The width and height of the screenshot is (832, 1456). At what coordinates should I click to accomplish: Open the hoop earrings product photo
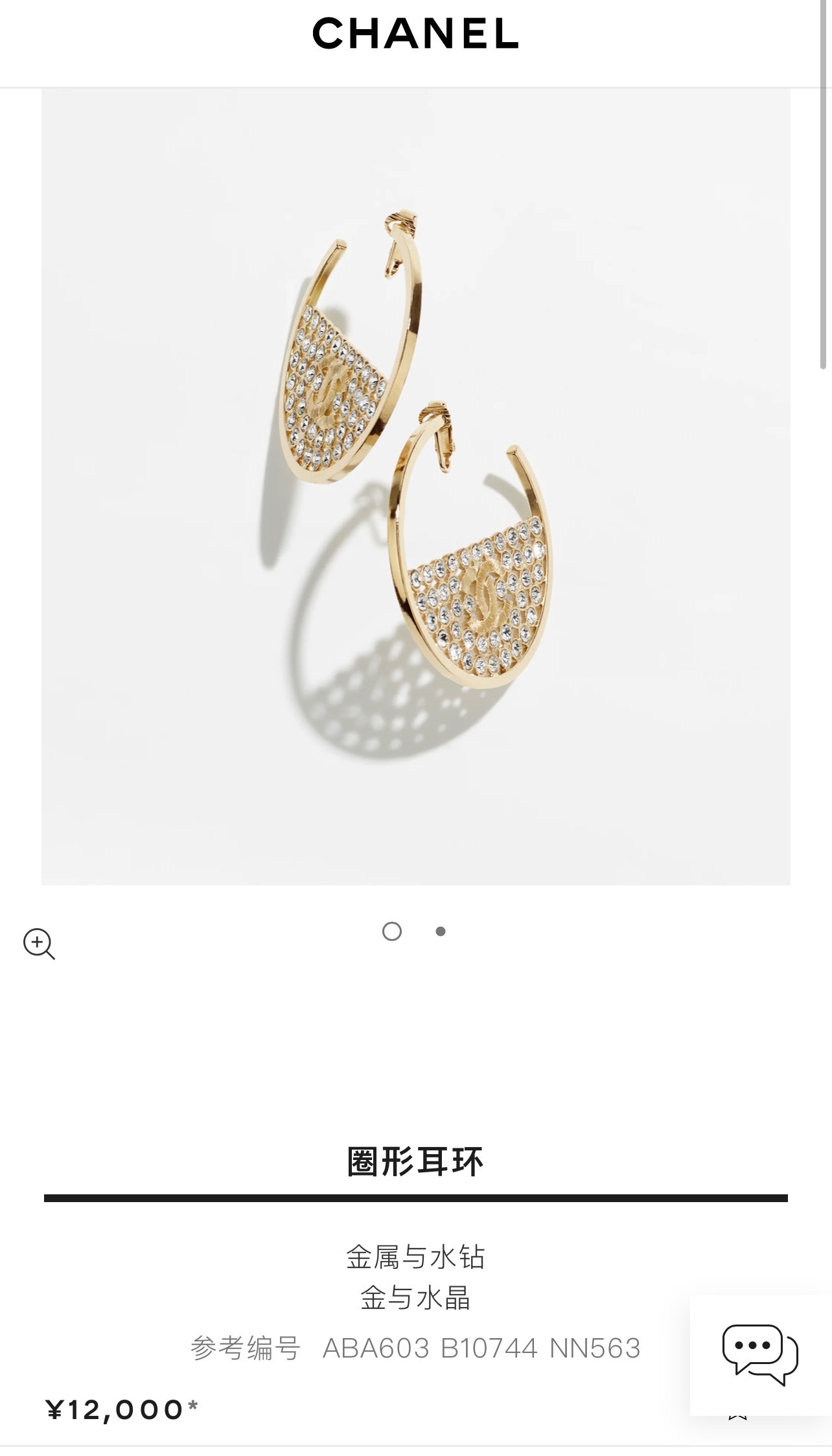[x=415, y=486]
